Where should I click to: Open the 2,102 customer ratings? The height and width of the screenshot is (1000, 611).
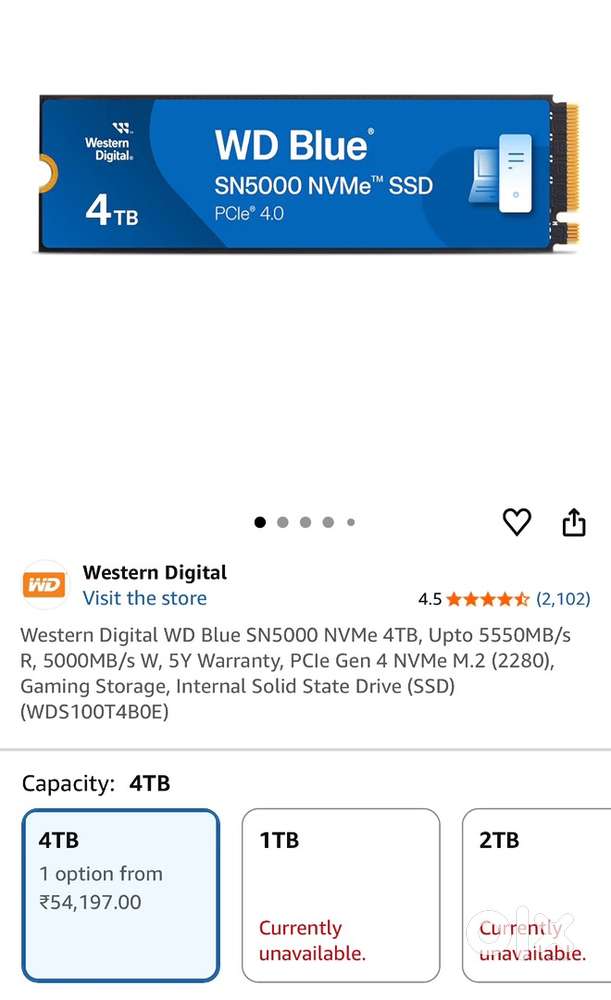(563, 599)
